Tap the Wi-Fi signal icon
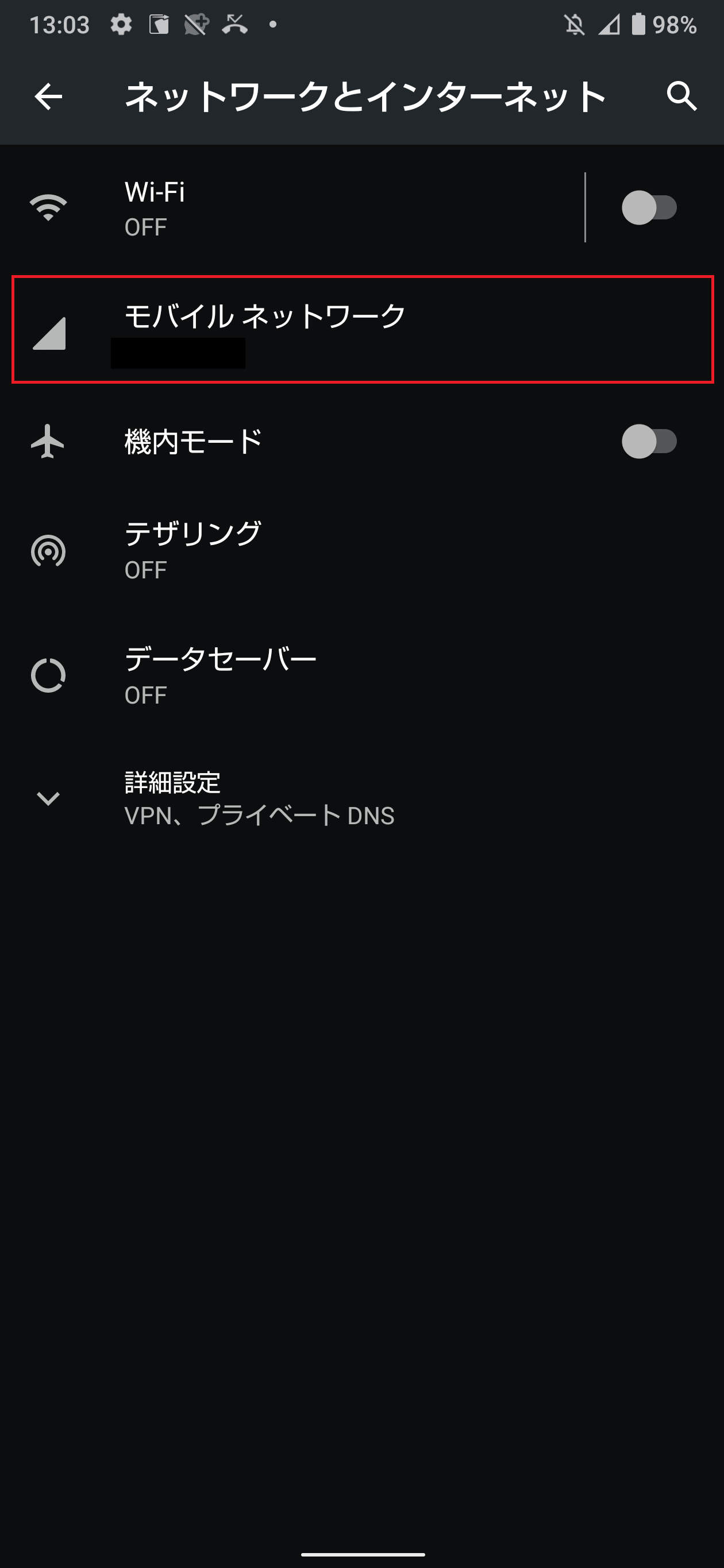Viewport: 724px width, 1568px height. tap(49, 207)
